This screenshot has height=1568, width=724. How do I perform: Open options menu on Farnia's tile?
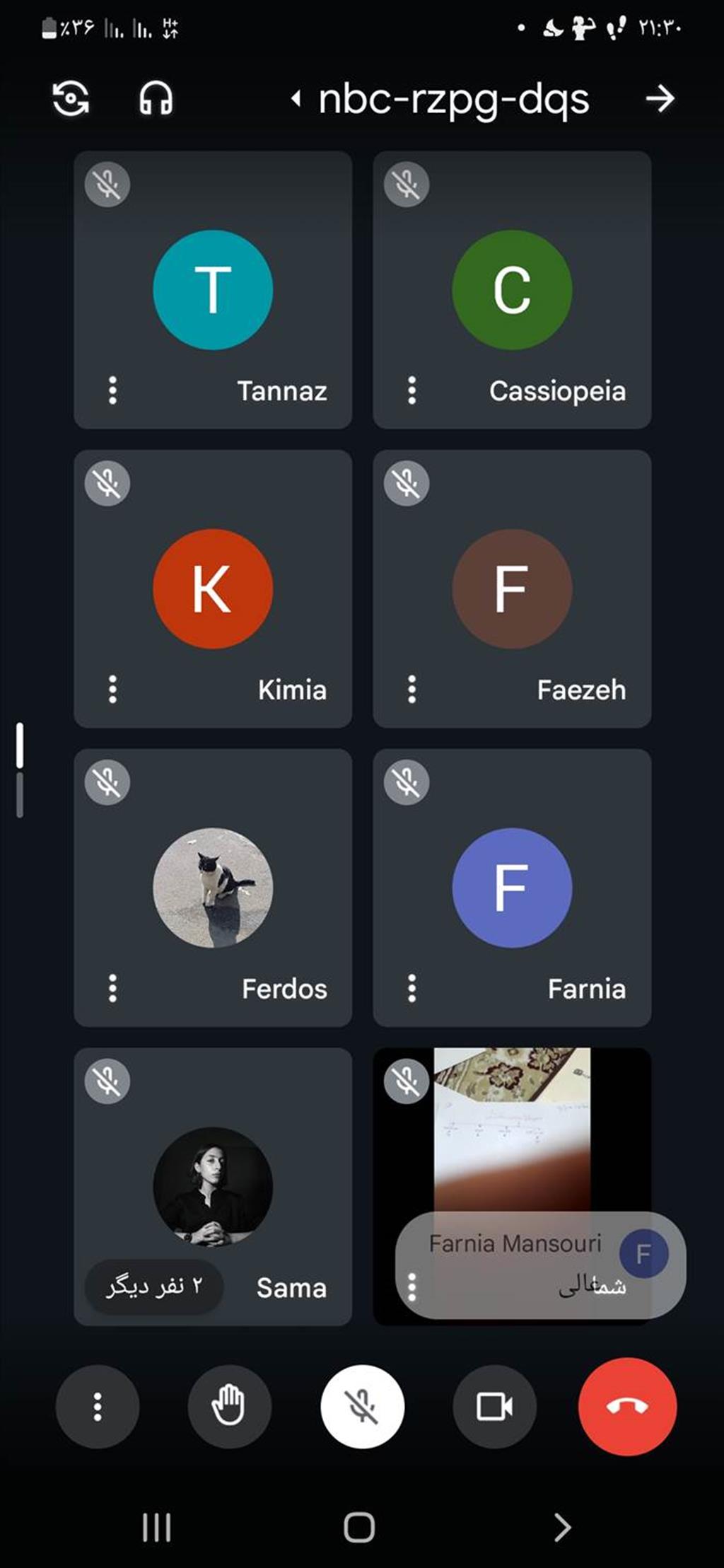click(x=411, y=988)
